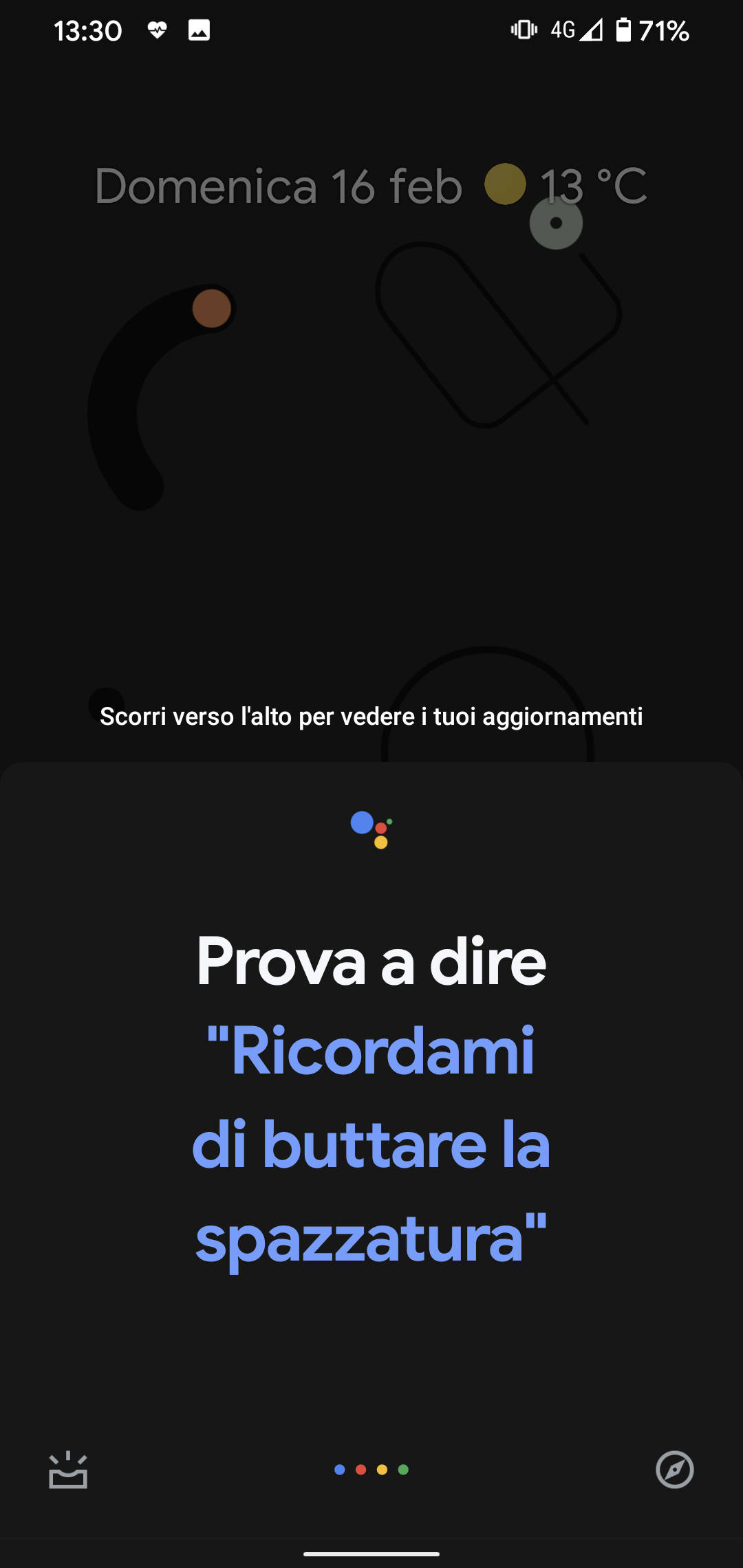Open the updates inbox icon
The height and width of the screenshot is (1568, 743).
pos(68,1470)
